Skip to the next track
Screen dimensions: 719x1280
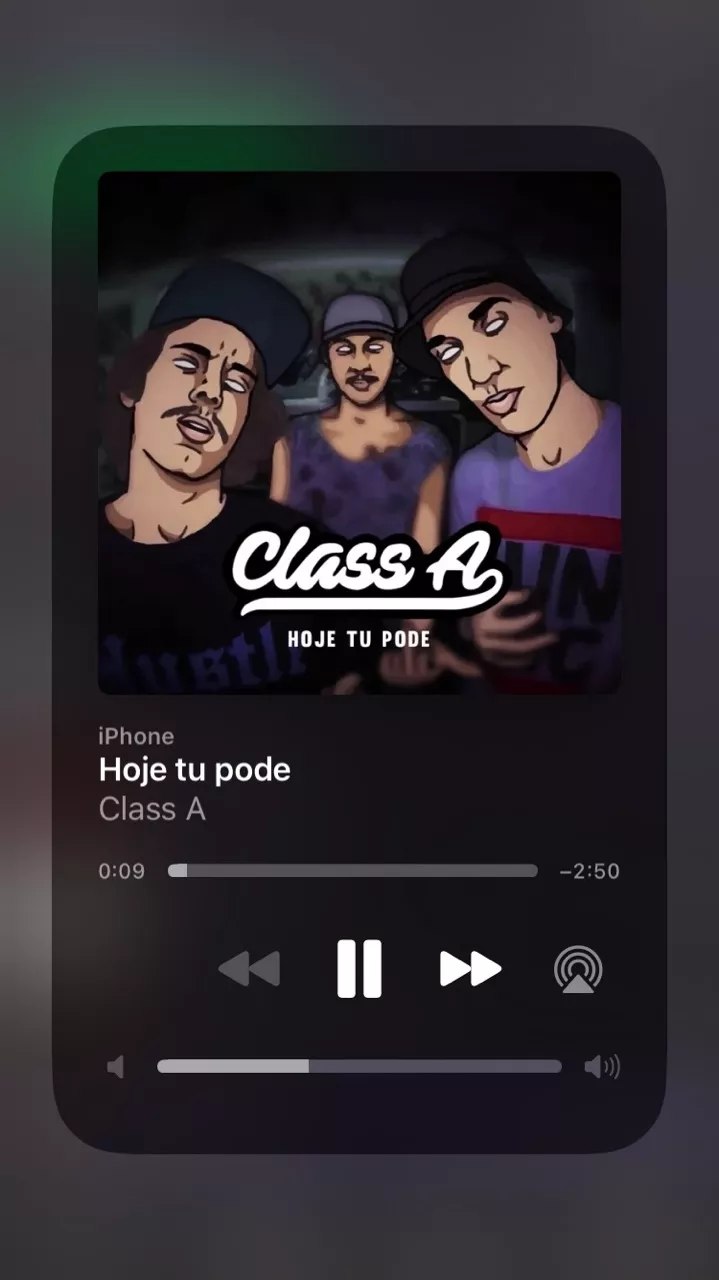(470, 968)
